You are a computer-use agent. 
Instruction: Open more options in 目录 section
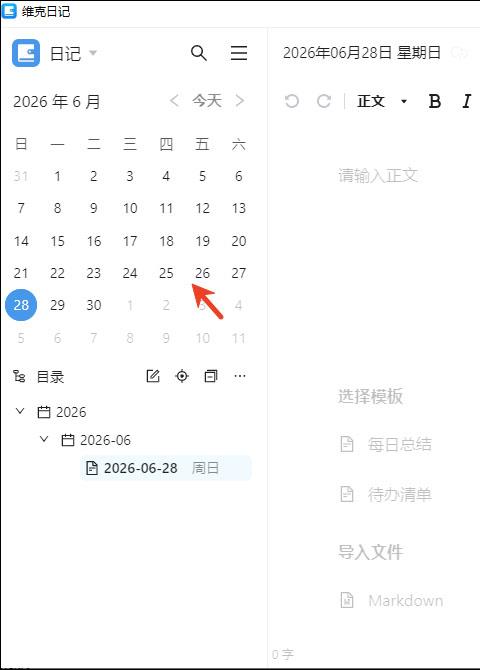[x=240, y=376]
